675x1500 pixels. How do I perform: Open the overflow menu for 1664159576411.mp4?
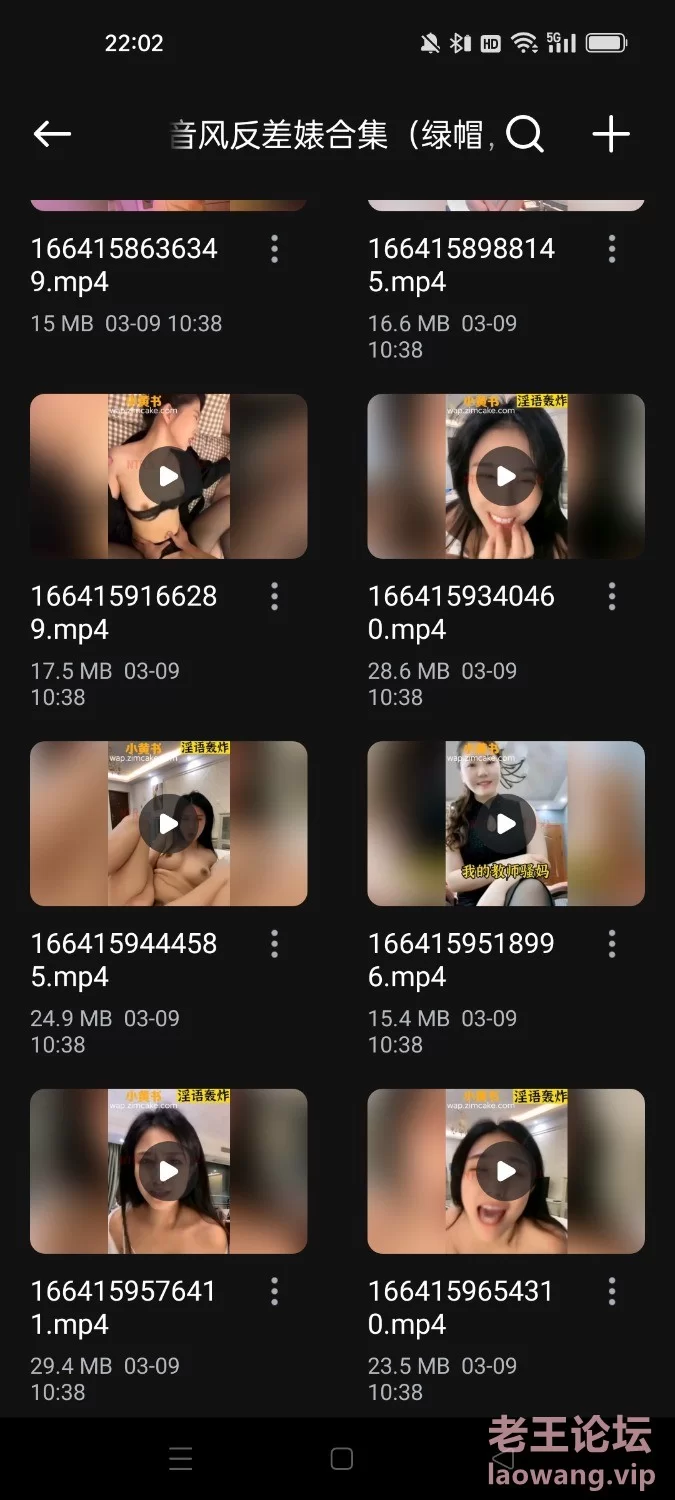274,1292
